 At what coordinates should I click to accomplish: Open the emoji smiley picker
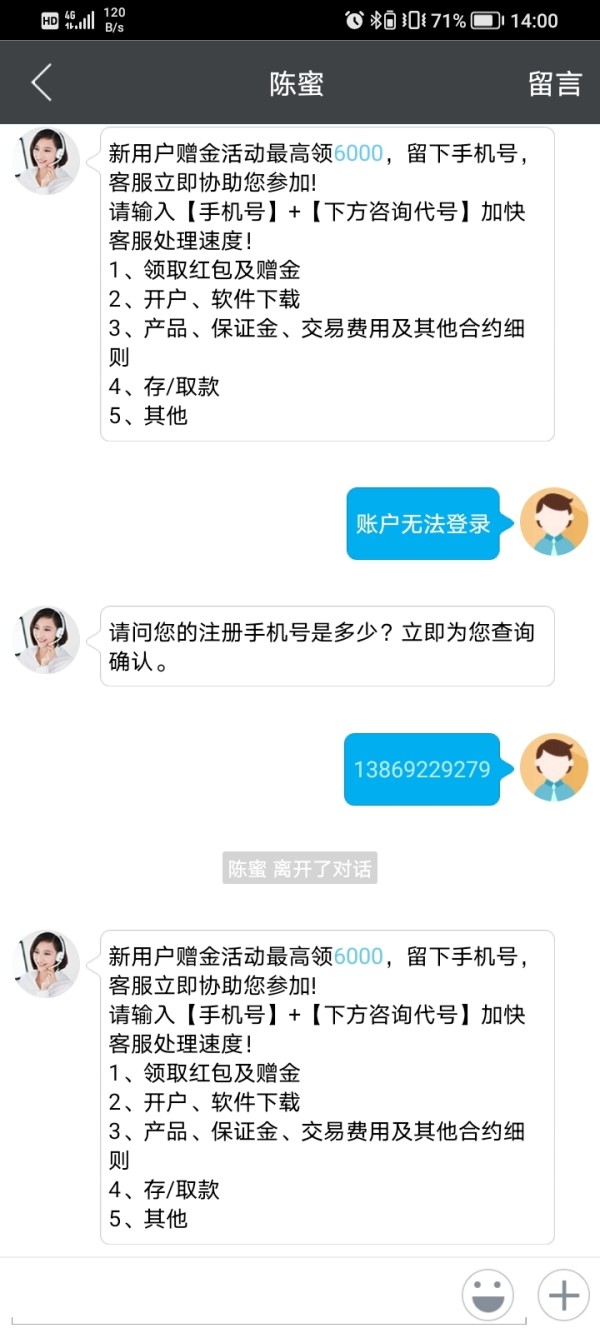(x=488, y=1295)
